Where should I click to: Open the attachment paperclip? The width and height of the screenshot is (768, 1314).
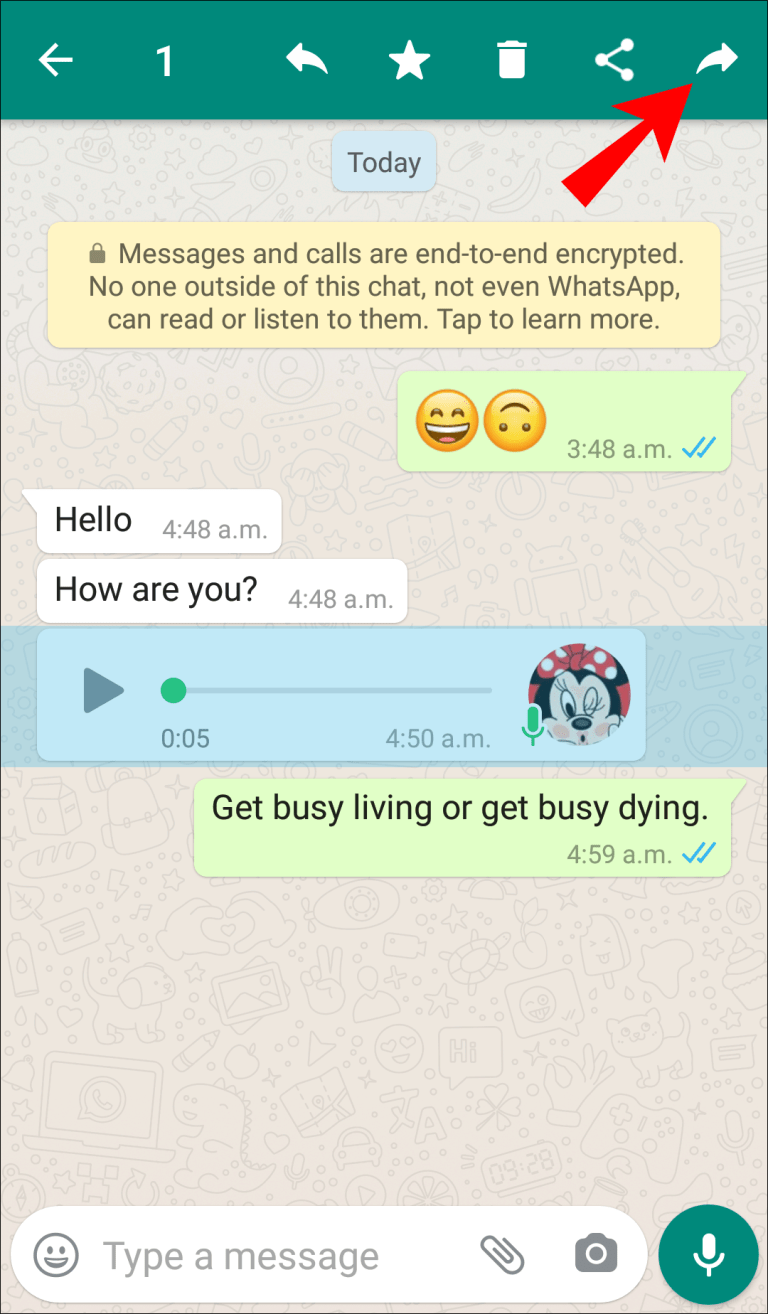(503, 1254)
